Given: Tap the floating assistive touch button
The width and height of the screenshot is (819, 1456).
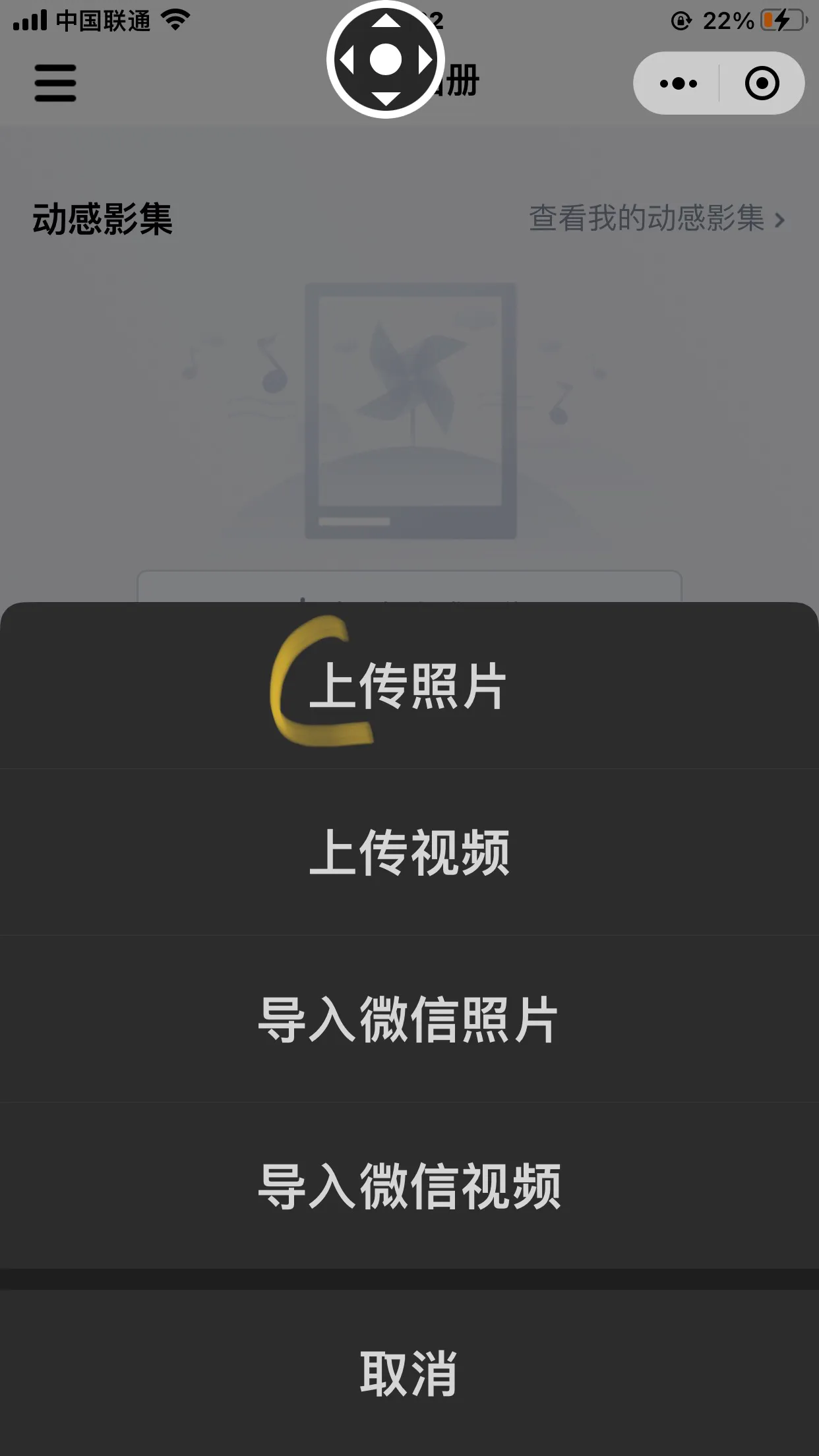Looking at the screenshot, I should (386, 60).
